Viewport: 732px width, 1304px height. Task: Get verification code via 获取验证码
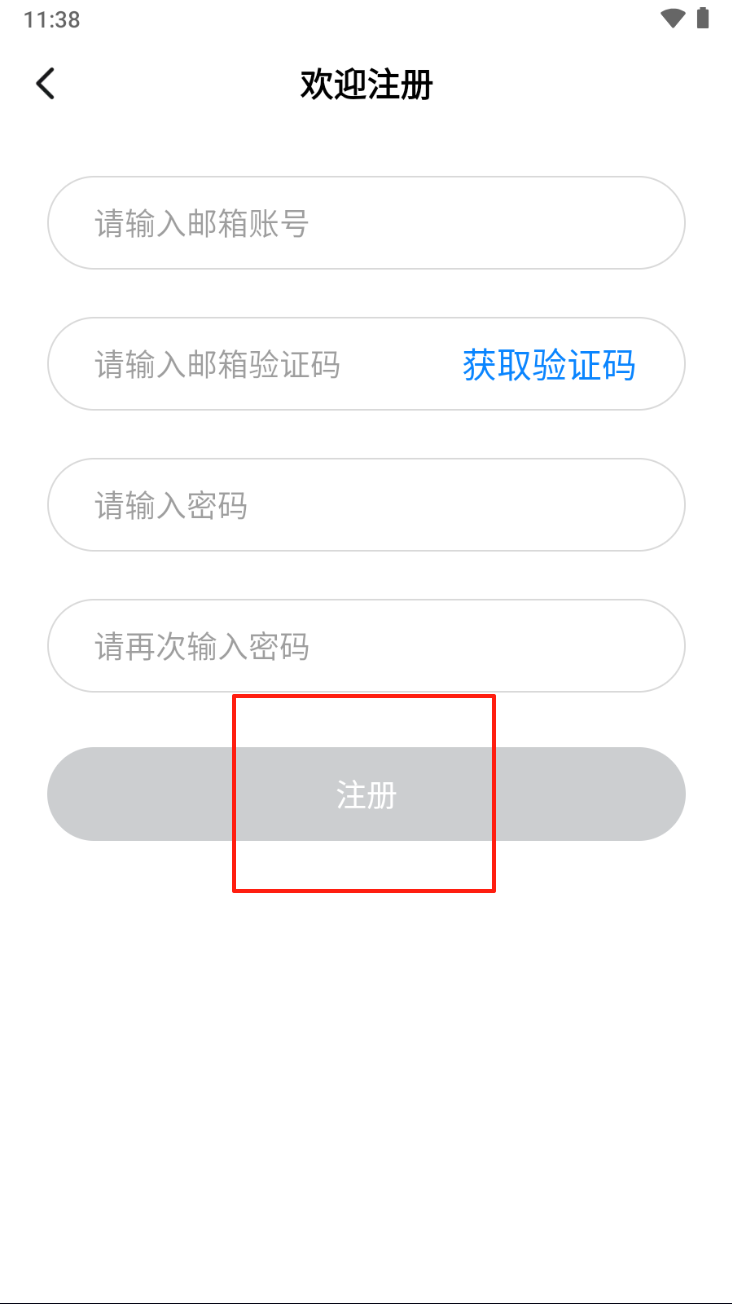(549, 365)
